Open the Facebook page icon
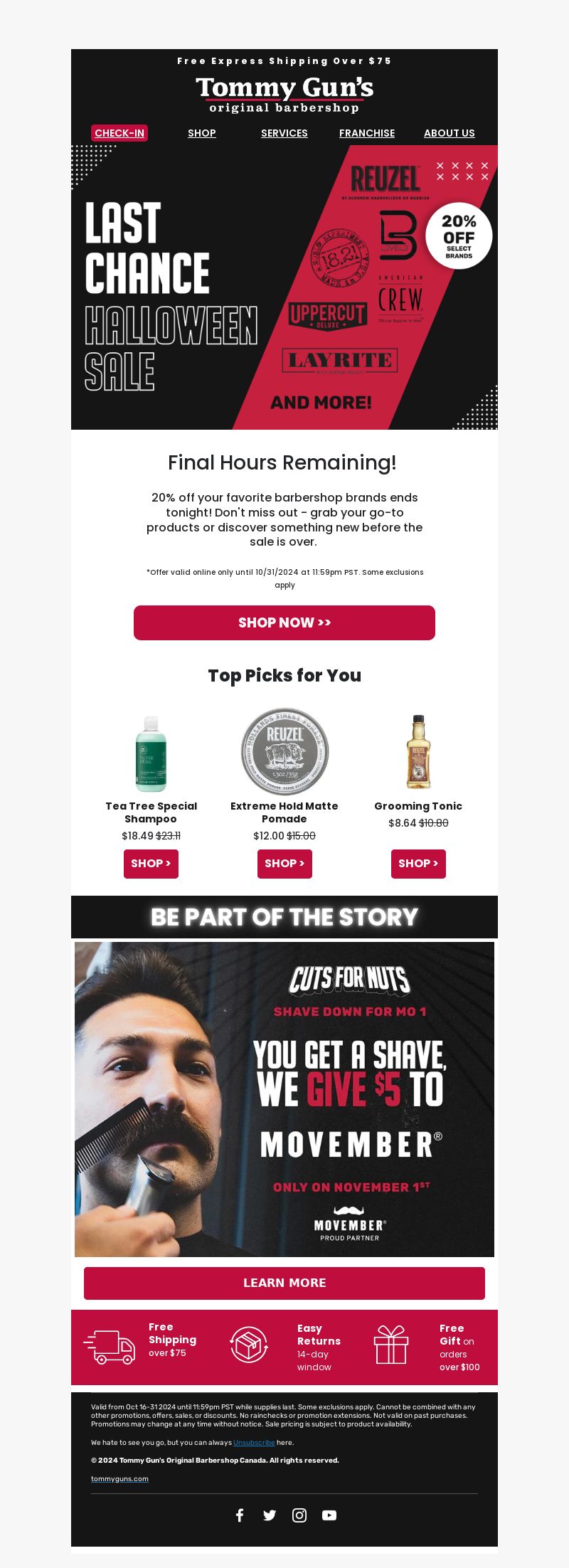Image resolution: width=569 pixels, height=1568 pixels. [x=240, y=1515]
